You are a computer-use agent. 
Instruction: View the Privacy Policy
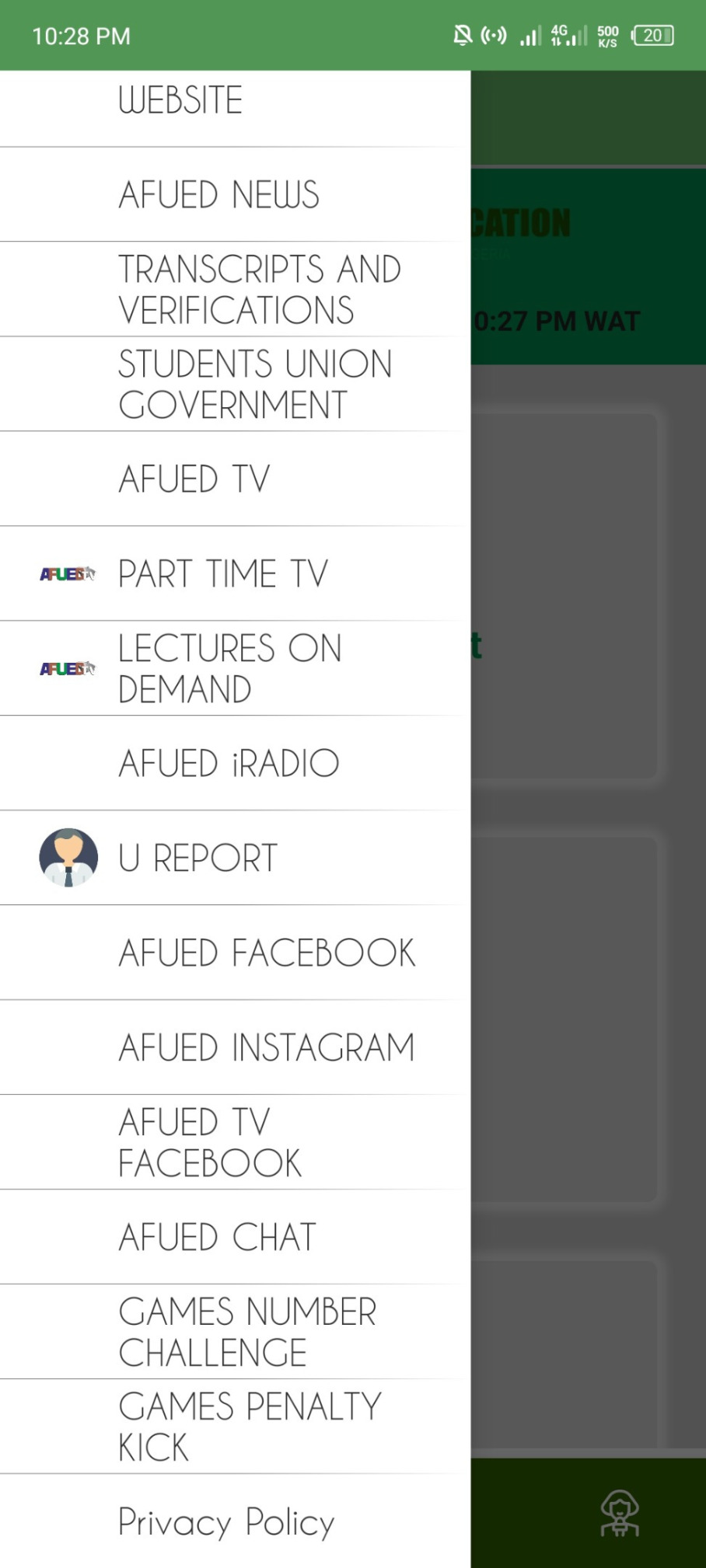click(226, 1521)
